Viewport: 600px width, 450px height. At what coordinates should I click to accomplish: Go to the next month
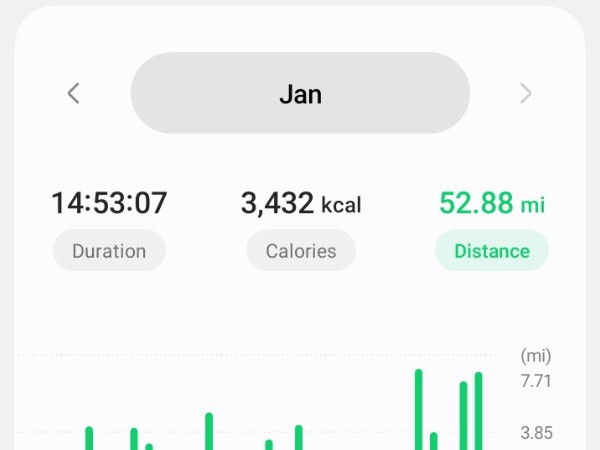point(526,94)
